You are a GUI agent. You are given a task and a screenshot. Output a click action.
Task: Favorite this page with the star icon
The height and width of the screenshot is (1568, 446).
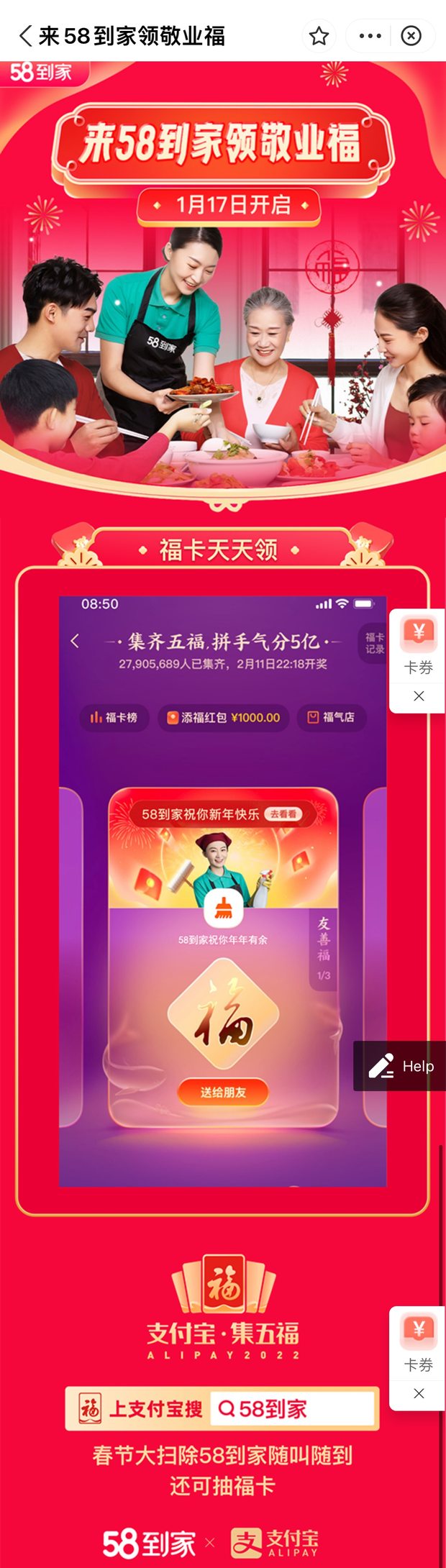coord(319,36)
